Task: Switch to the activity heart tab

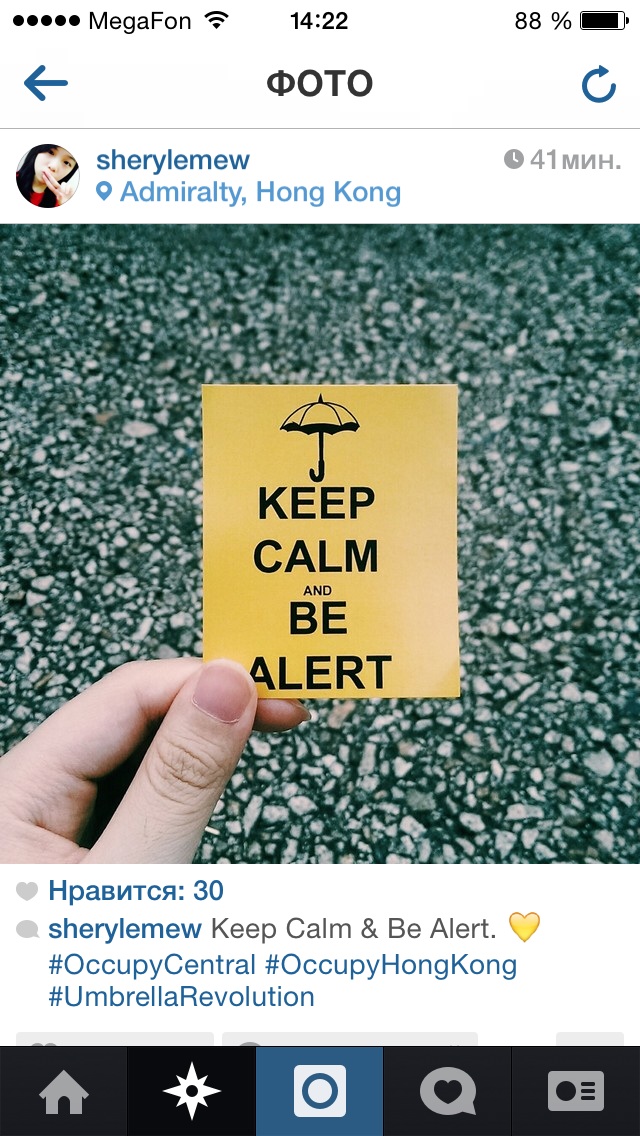Action: click(x=447, y=1091)
